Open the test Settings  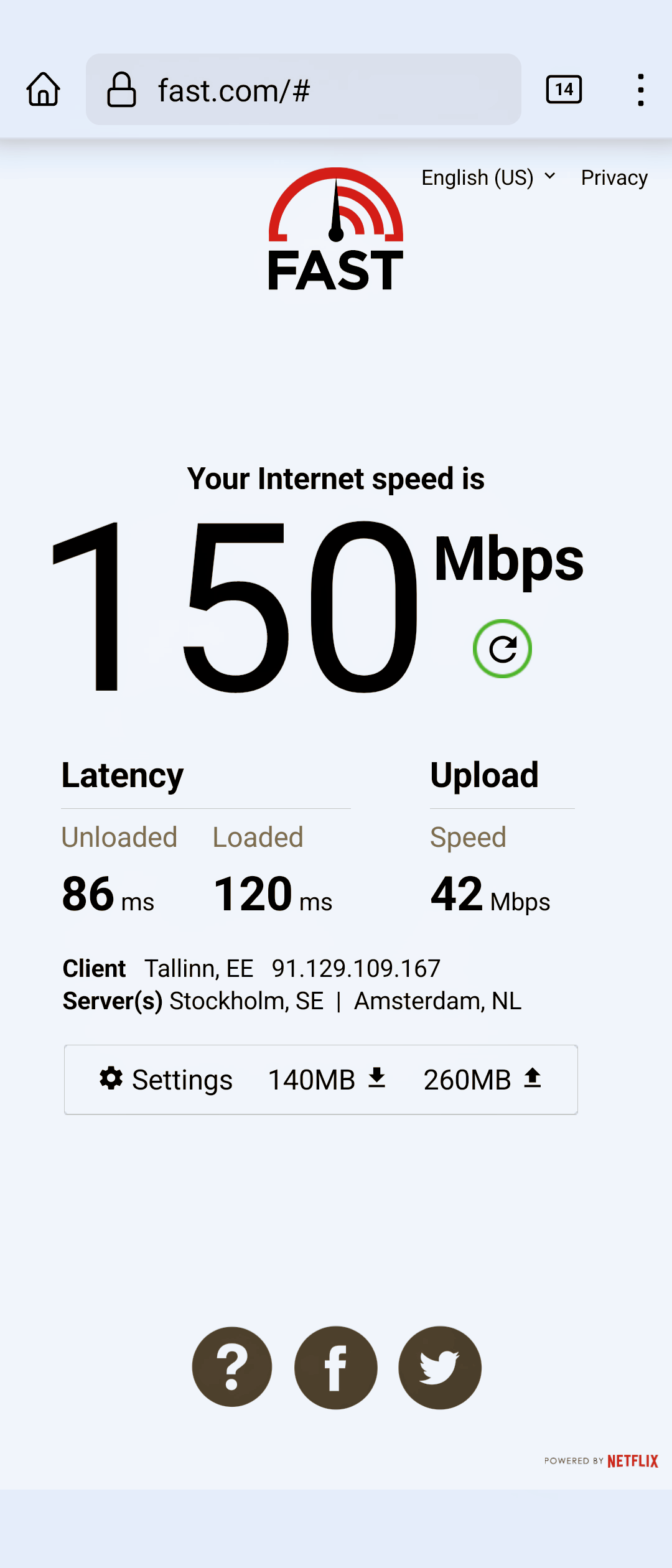pos(166,1080)
